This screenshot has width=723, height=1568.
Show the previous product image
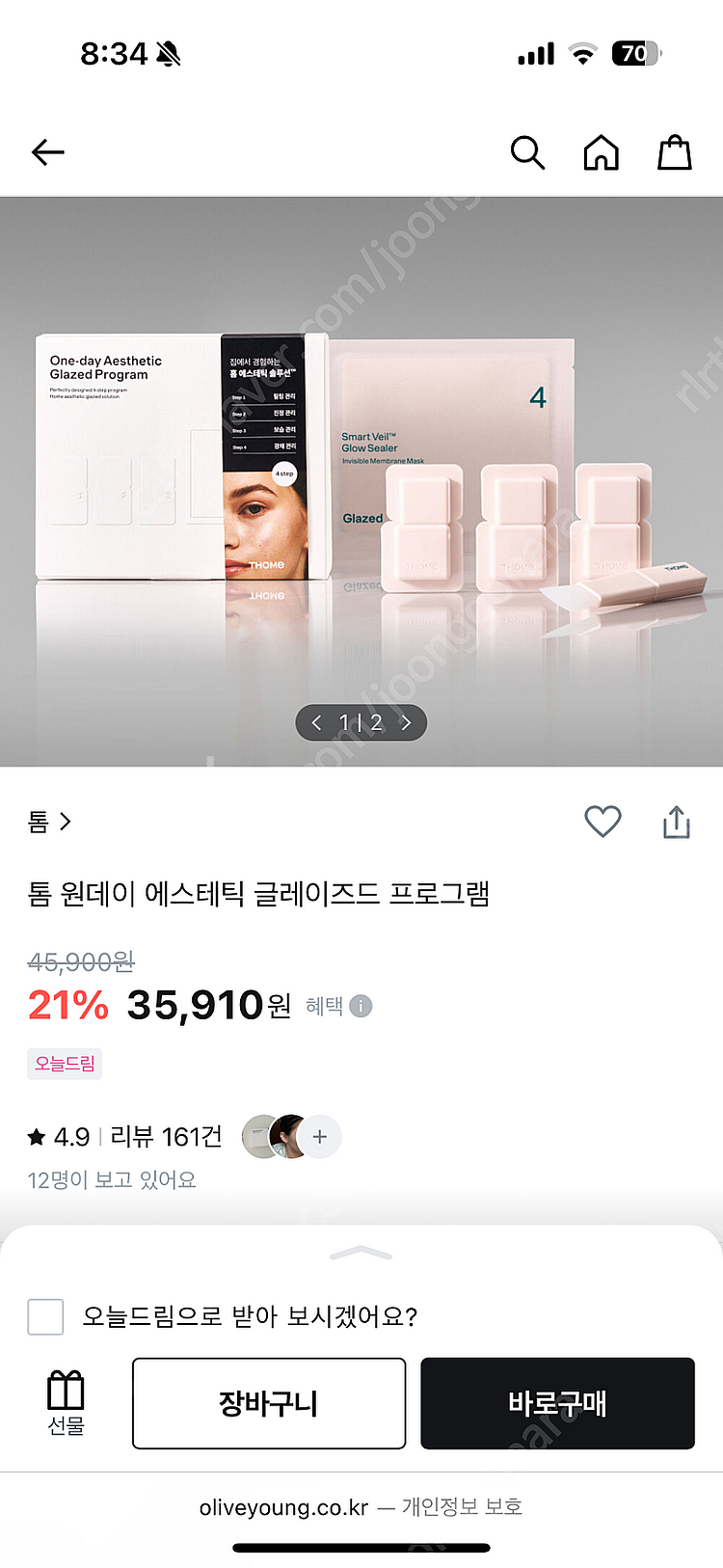click(316, 722)
